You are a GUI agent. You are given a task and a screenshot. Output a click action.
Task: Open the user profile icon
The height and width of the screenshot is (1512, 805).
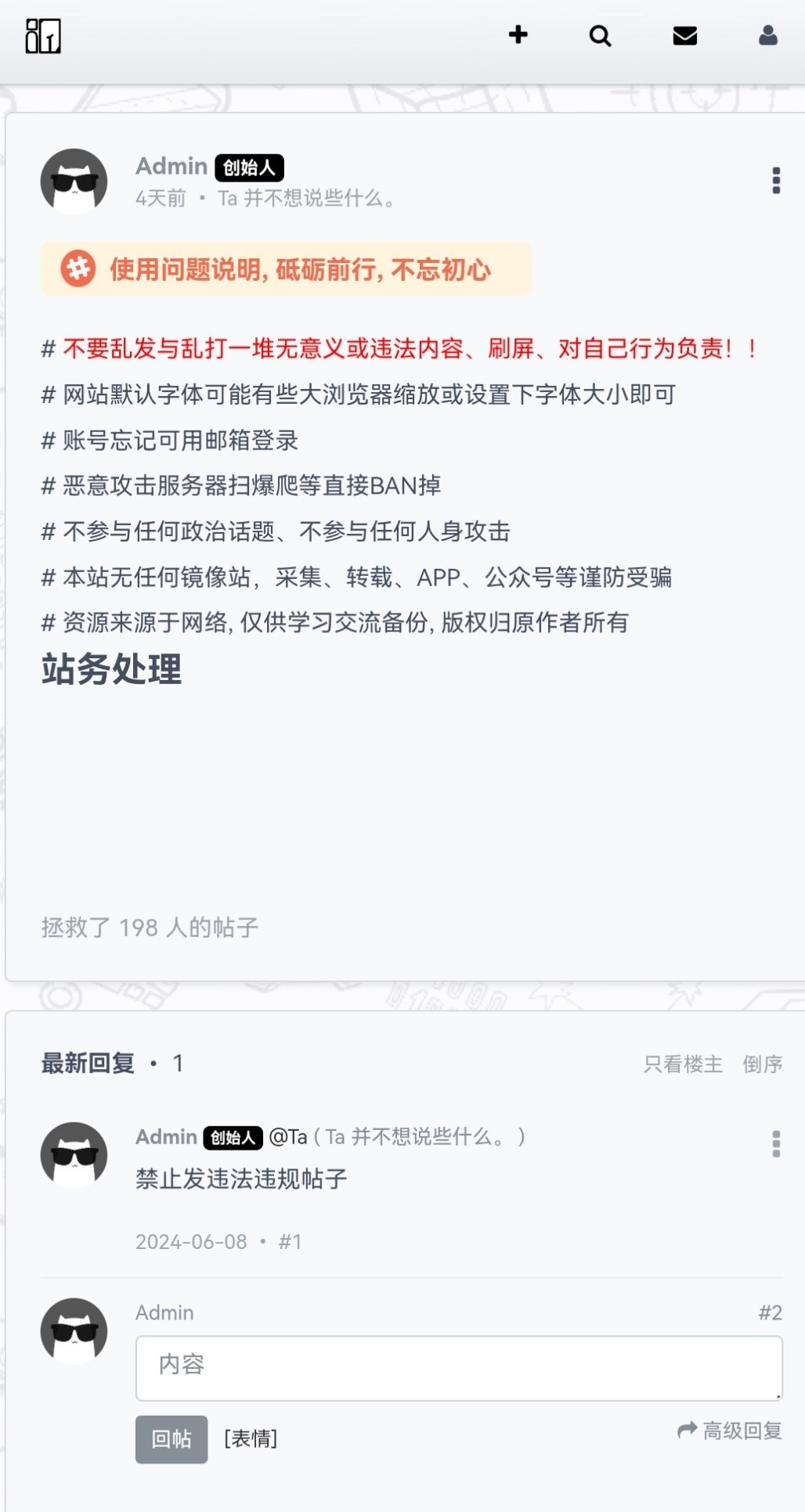767,35
